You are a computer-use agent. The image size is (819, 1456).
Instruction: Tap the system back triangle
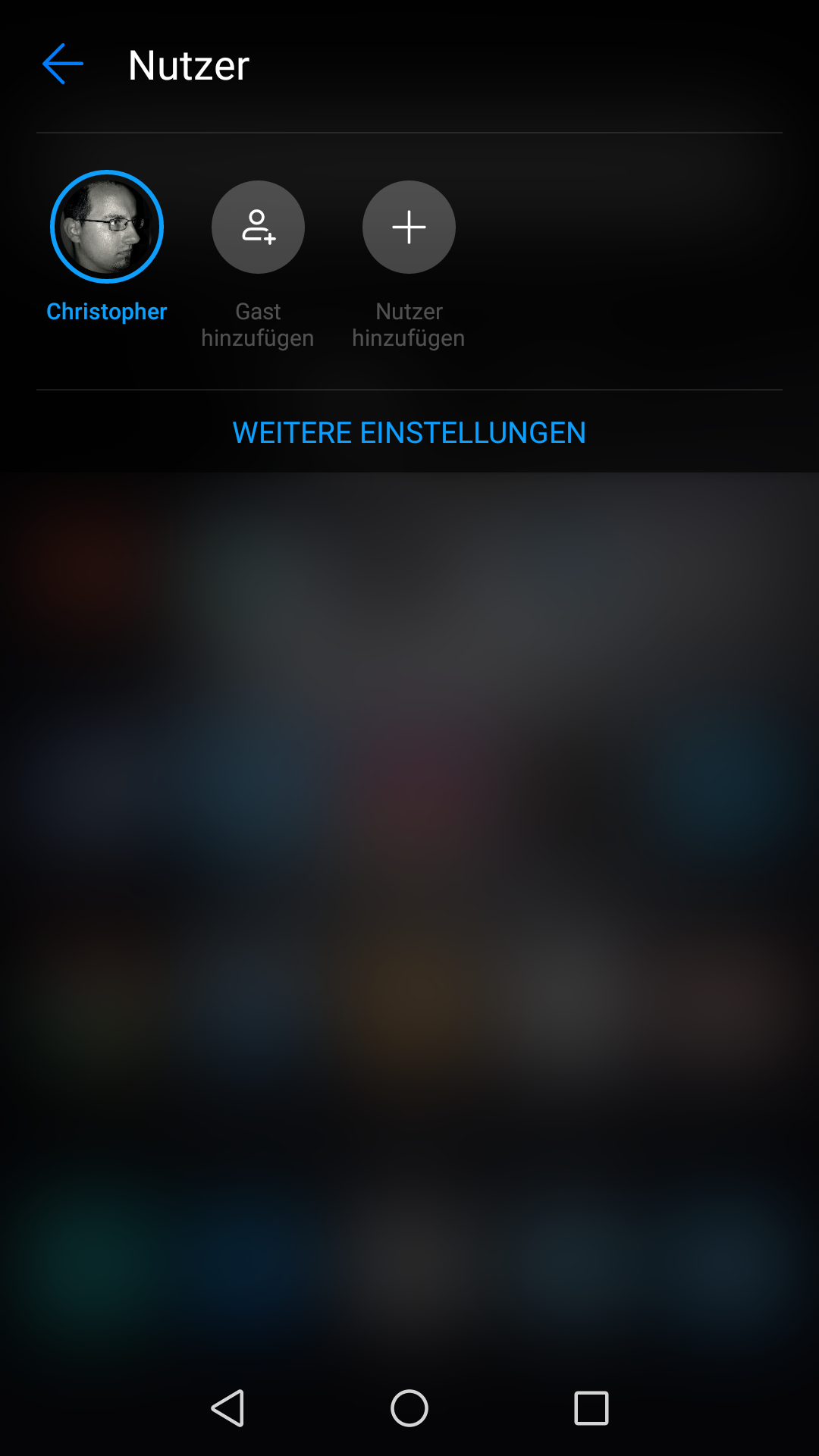click(x=227, y=1408)
